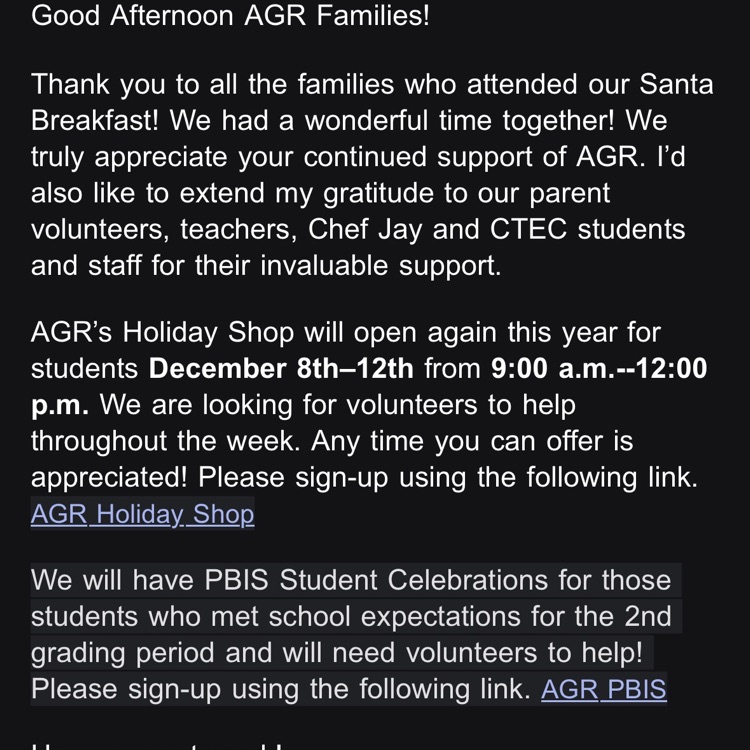
Task: Open the AGR Holiday Shop sign-up link
Action: (142, 514)
